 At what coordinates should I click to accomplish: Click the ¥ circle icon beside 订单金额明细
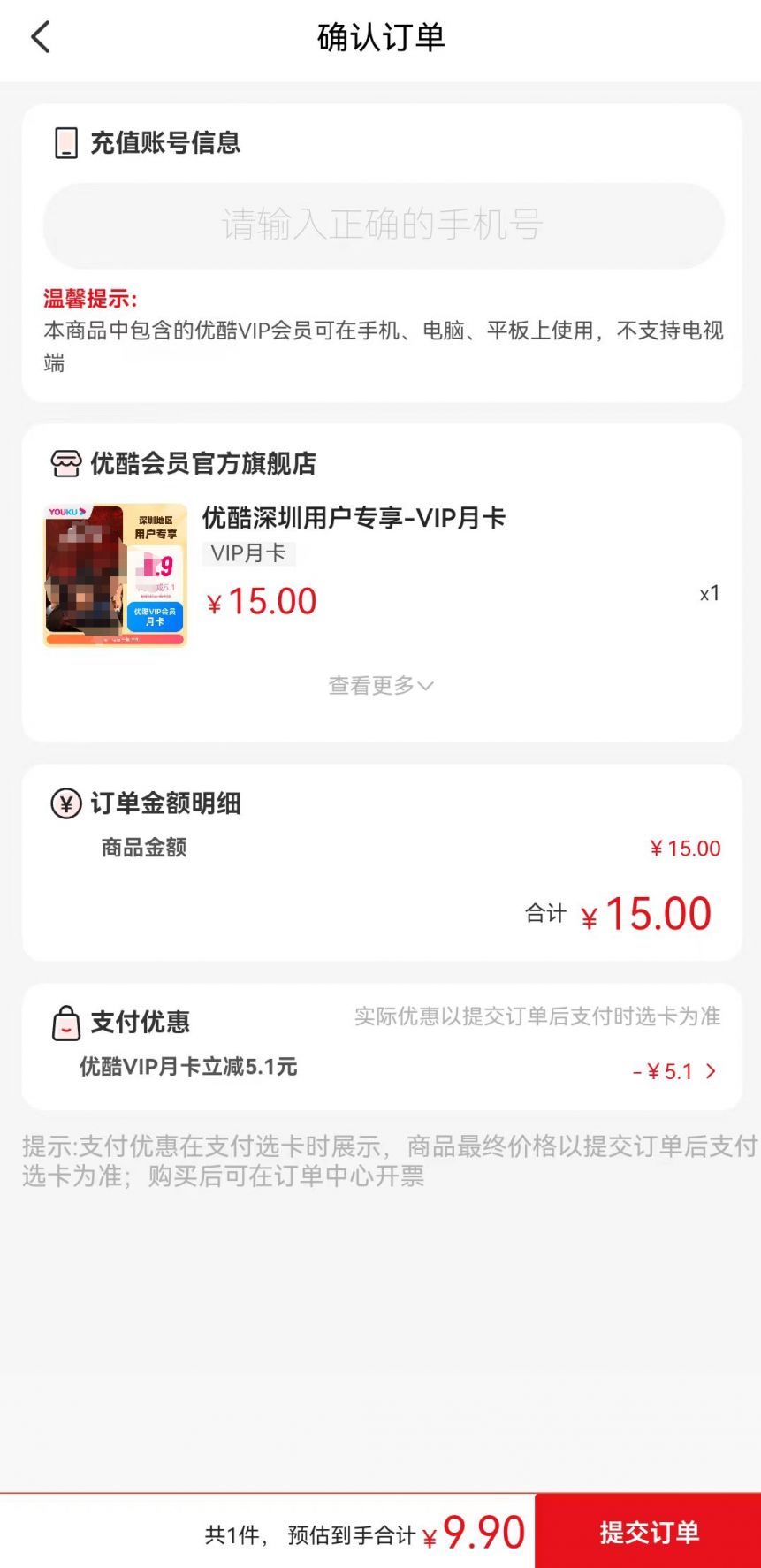[x=65, y=804]
